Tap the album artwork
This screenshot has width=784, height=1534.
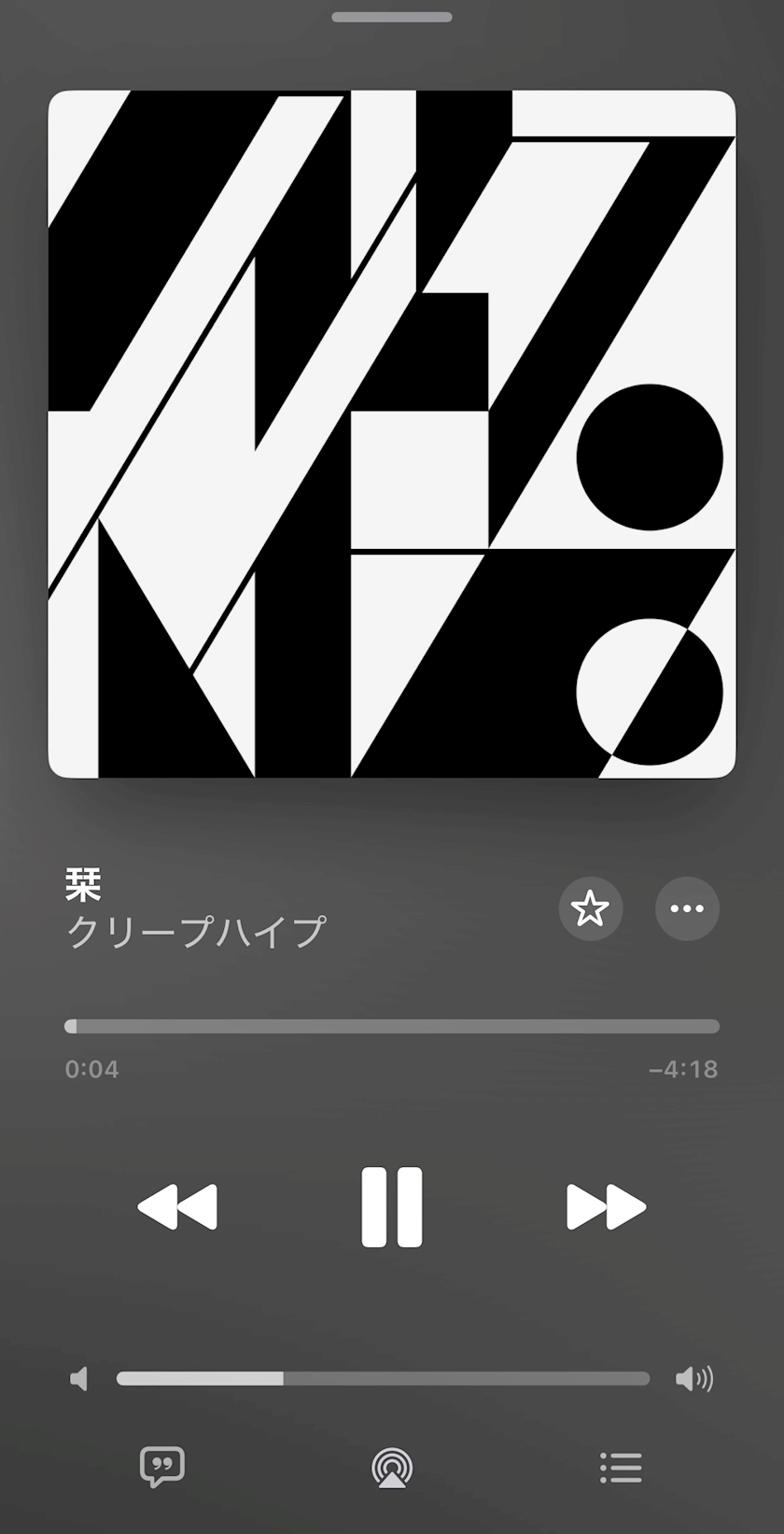pyautogui.click(x=392, y=434)
